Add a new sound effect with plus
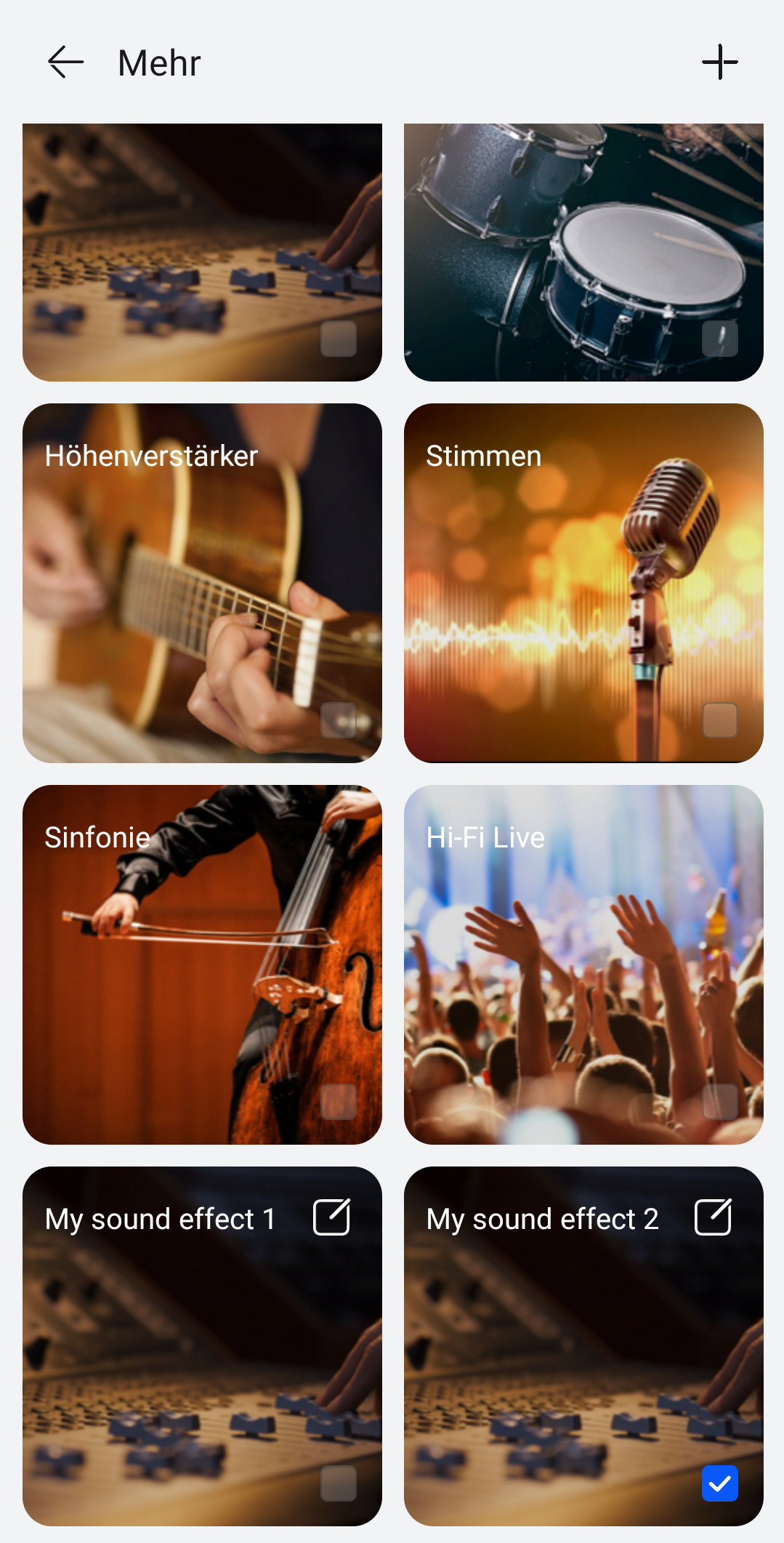Viewport: 784px width, 1543px height. [x=719, y=63]
